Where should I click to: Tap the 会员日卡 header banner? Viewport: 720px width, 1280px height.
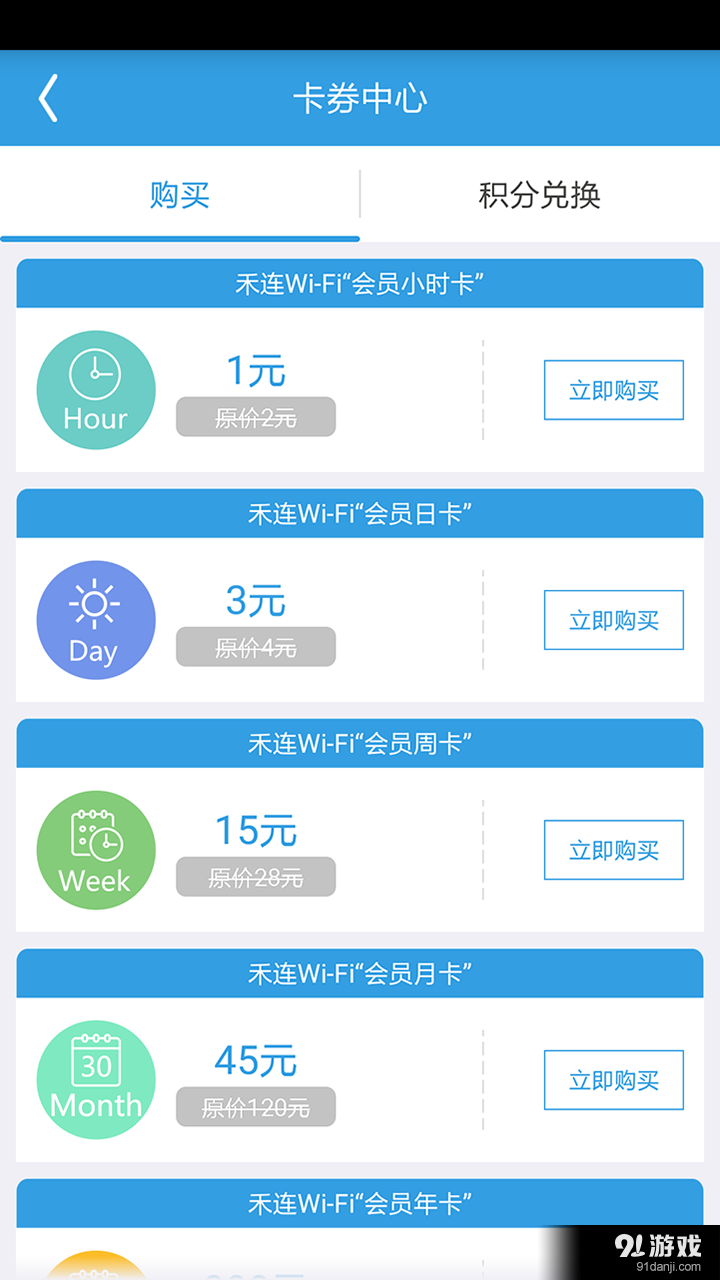pos(360,513)
